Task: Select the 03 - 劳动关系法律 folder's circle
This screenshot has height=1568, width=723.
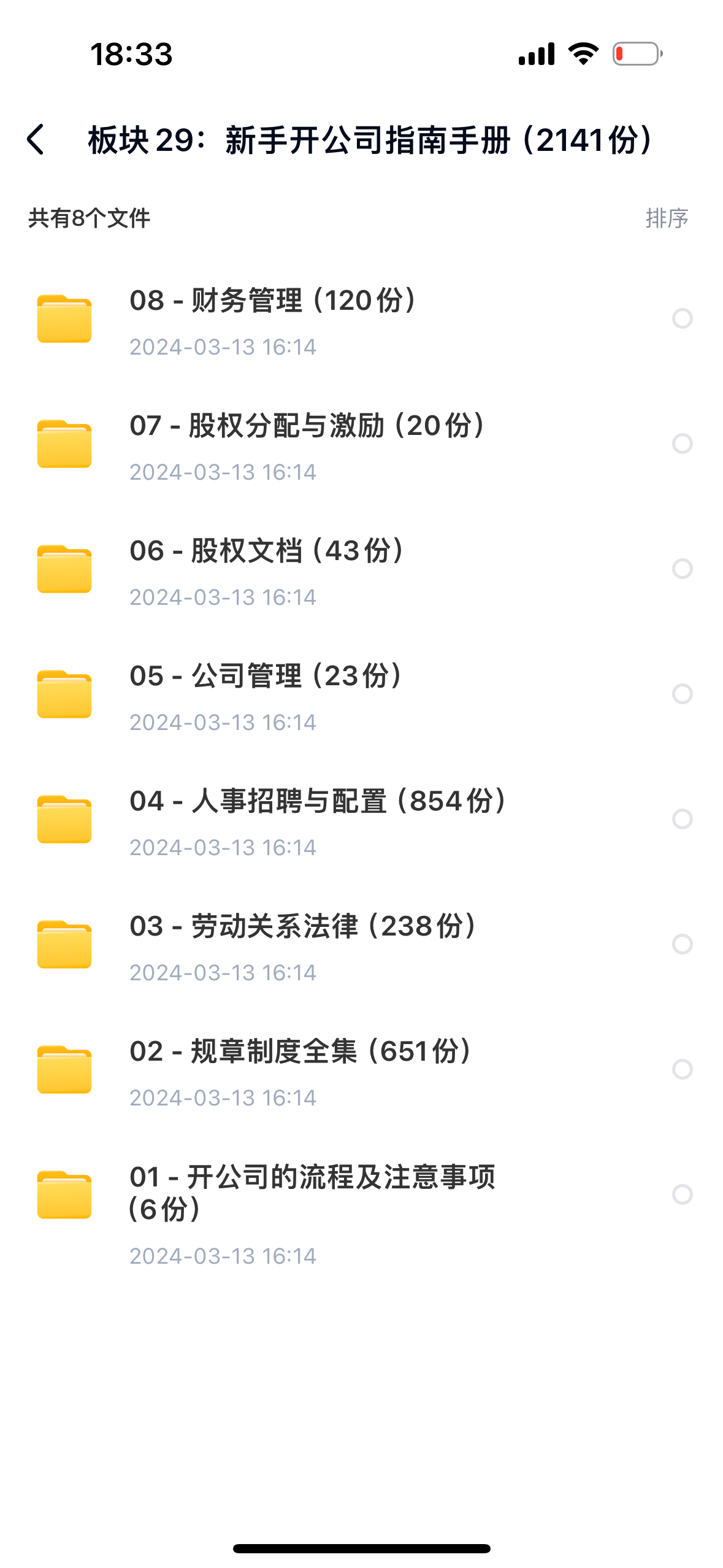Action: (x=682, y=944)
